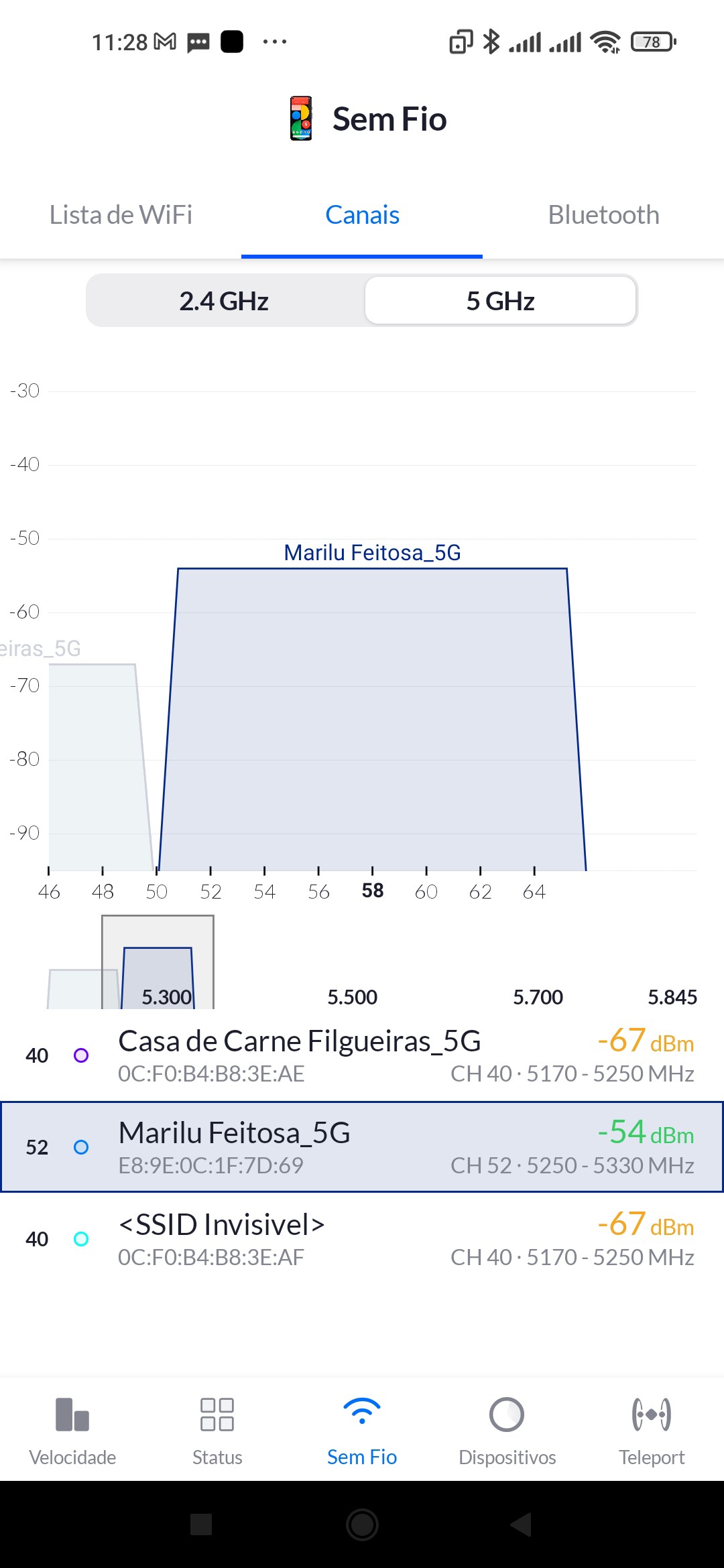Select the 5 GHz band
This screenshot has width=724, height=1568.
click(500, 301)
